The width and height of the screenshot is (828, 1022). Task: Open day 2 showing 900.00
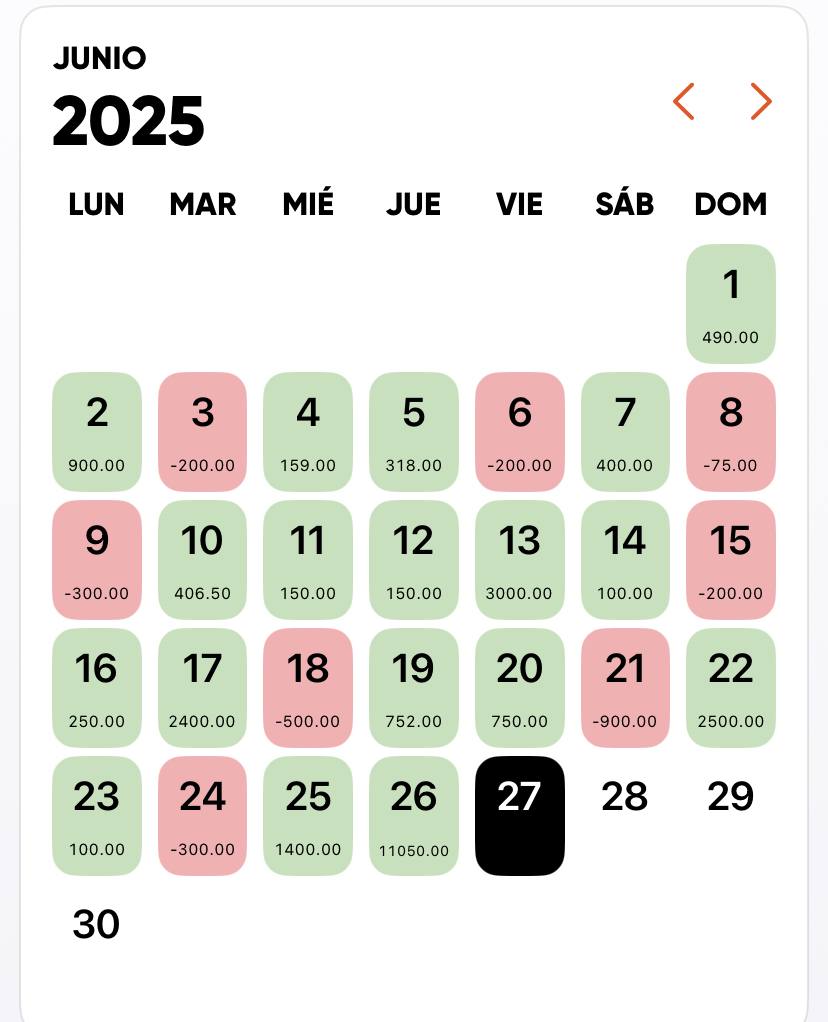(97, 432)
